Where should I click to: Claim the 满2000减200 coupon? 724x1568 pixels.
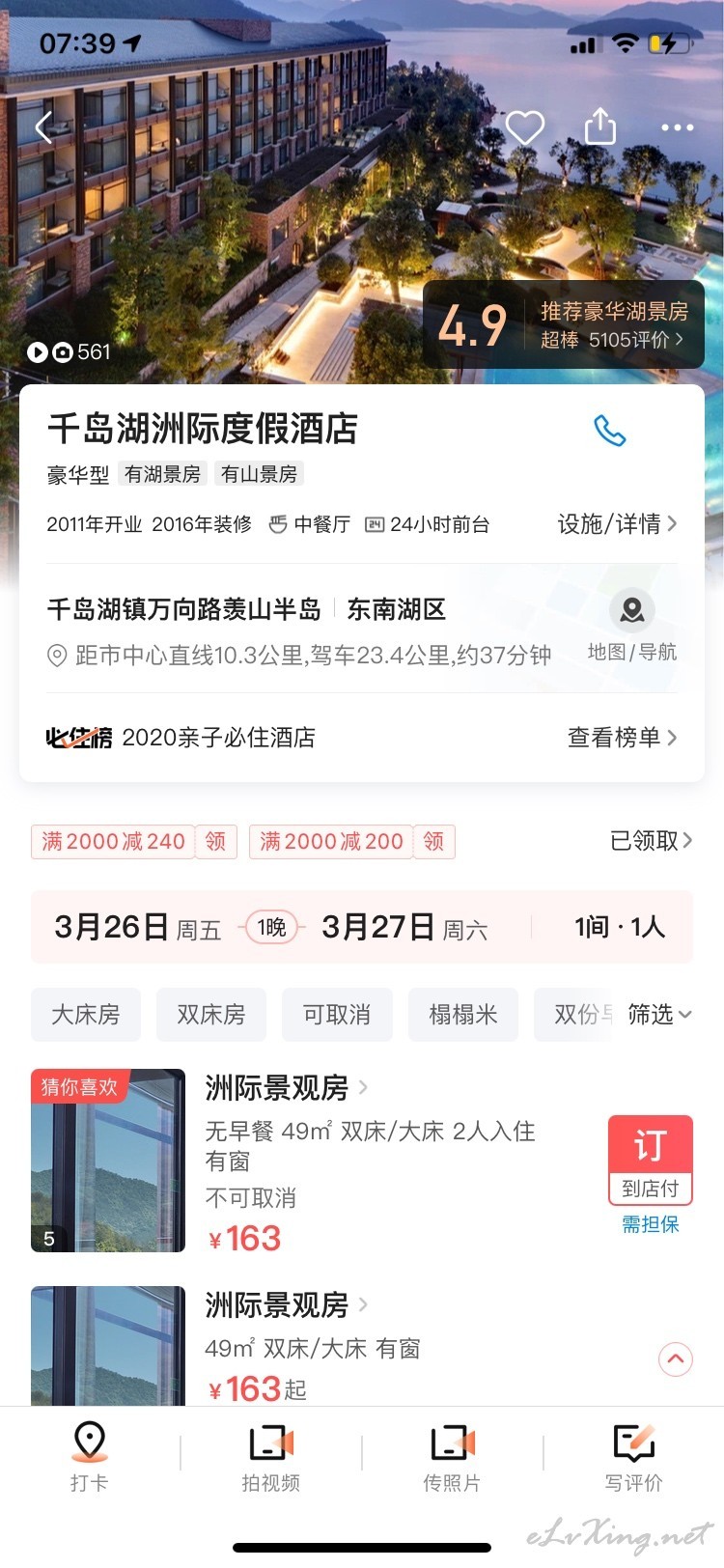[352, 841]
